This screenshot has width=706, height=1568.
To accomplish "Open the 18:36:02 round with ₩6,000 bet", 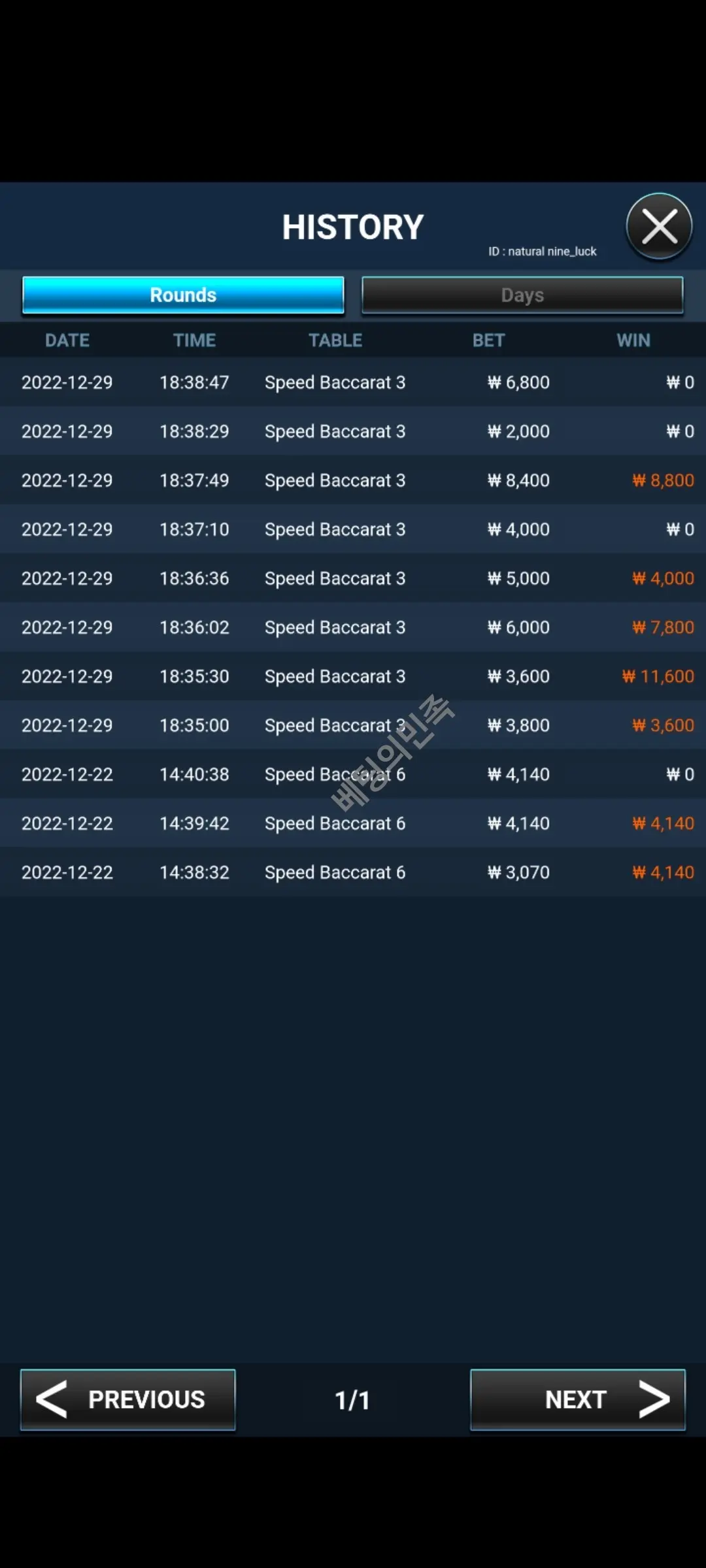I will click(353, 627).
